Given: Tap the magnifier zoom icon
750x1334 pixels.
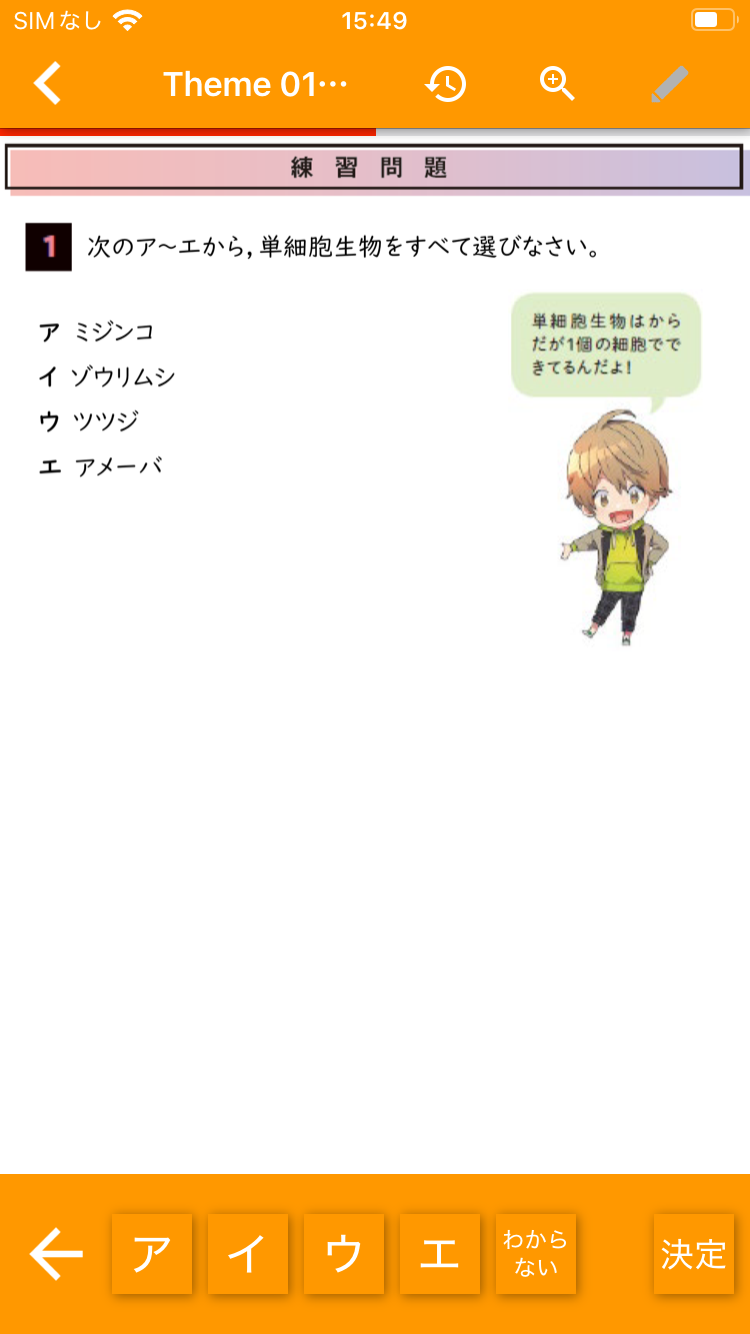Looking at the screenshot, I should pos(557,84).
